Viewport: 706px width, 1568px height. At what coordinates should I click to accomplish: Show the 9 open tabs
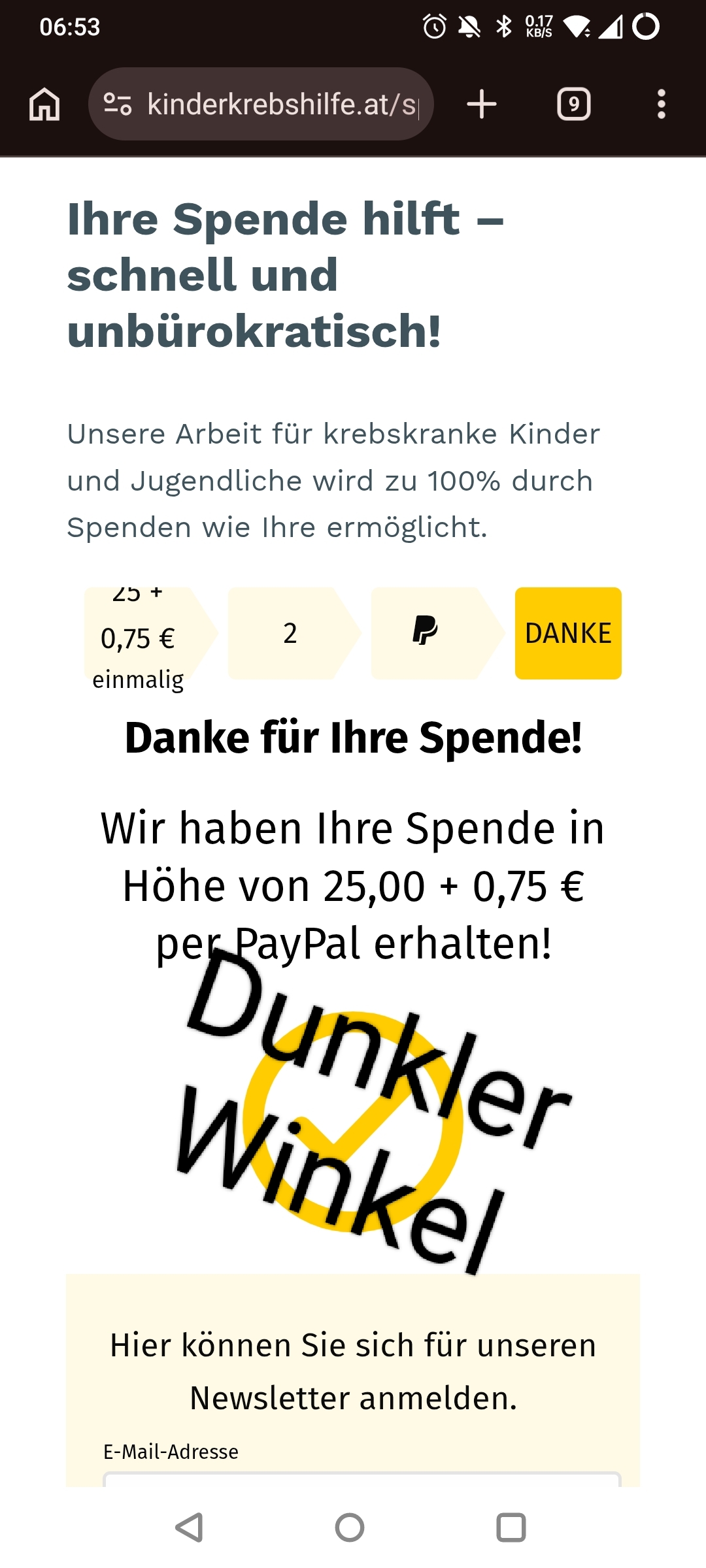(574, 105)
